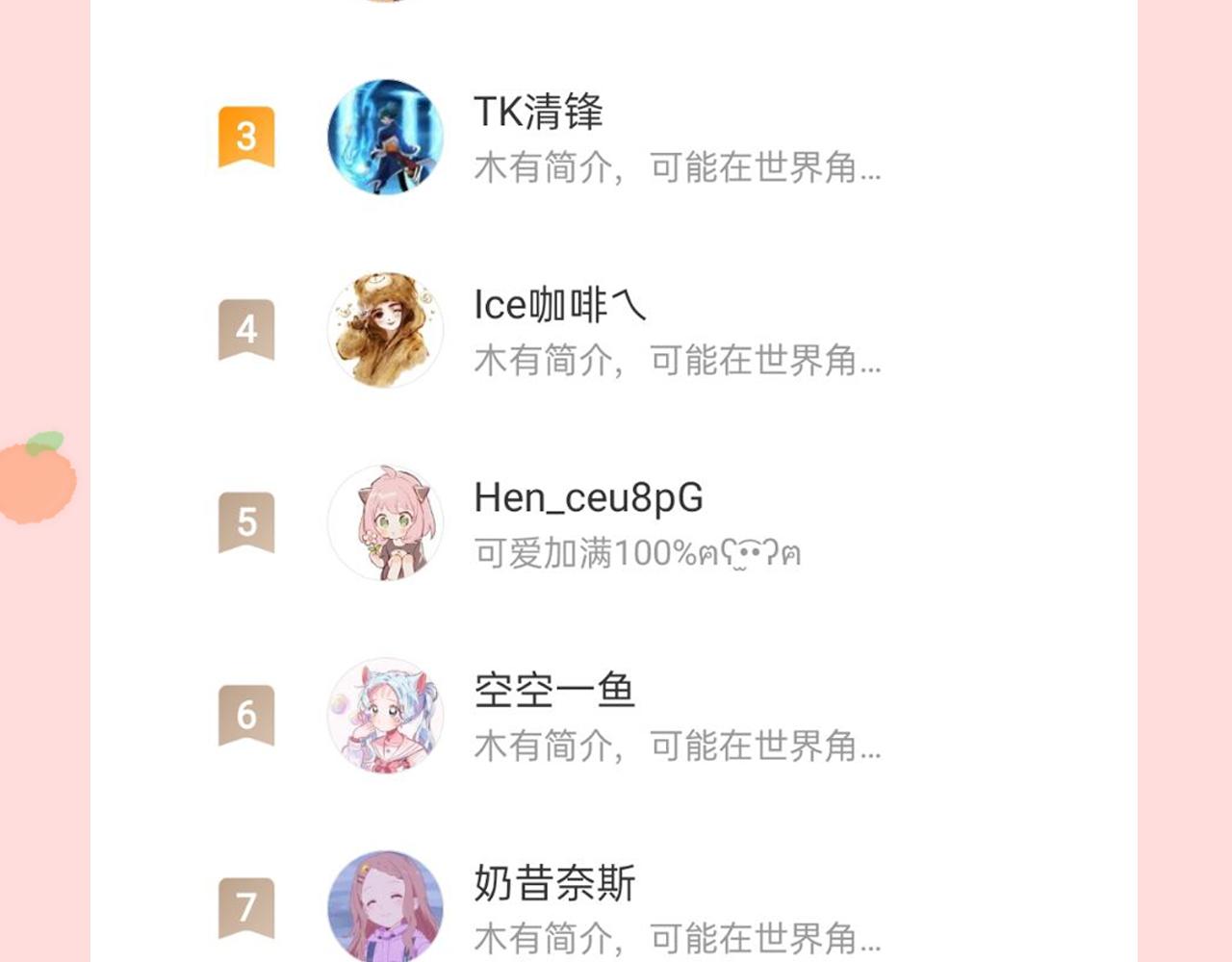Open Ice咖啡乀's user entry
Viewport: 1232px width, 962px height.
pyautogui.click(x=558, y=306)
